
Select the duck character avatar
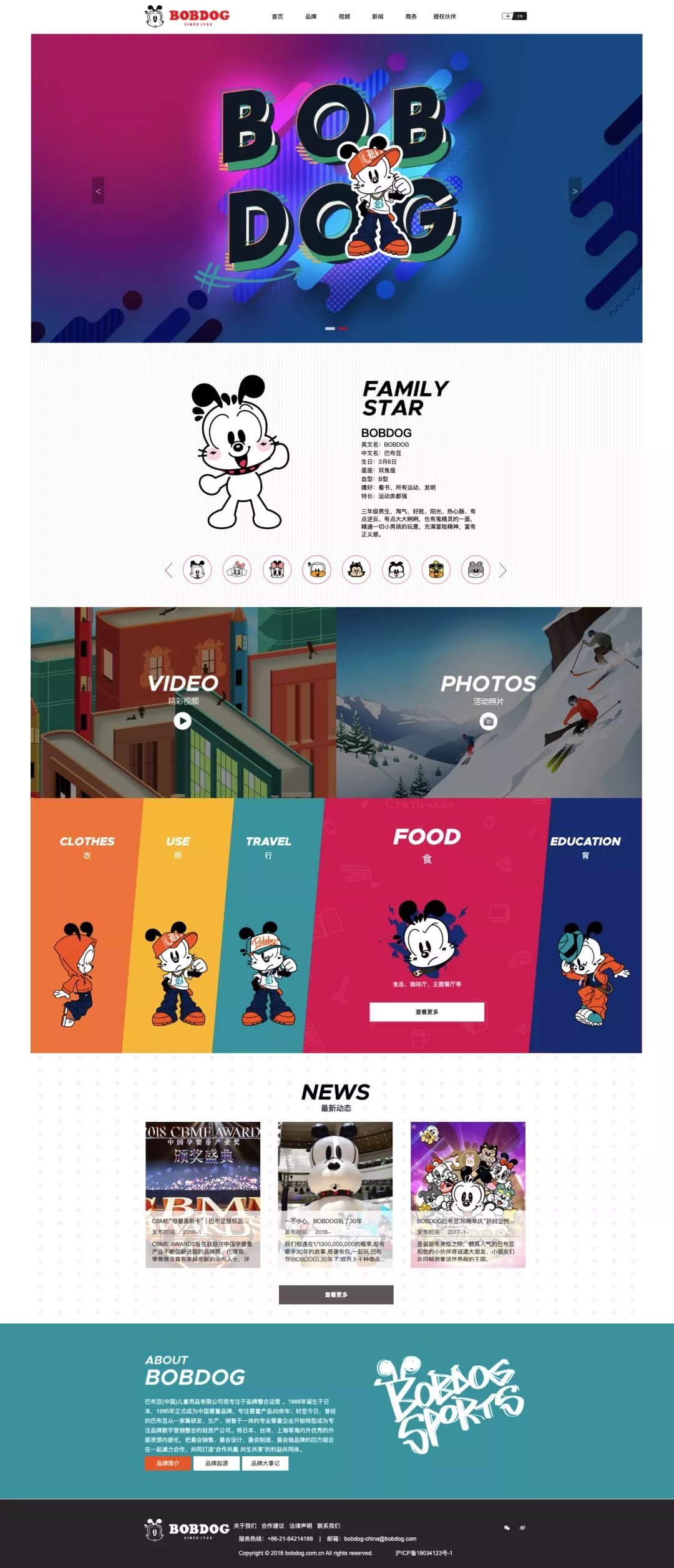pos(316,570)
